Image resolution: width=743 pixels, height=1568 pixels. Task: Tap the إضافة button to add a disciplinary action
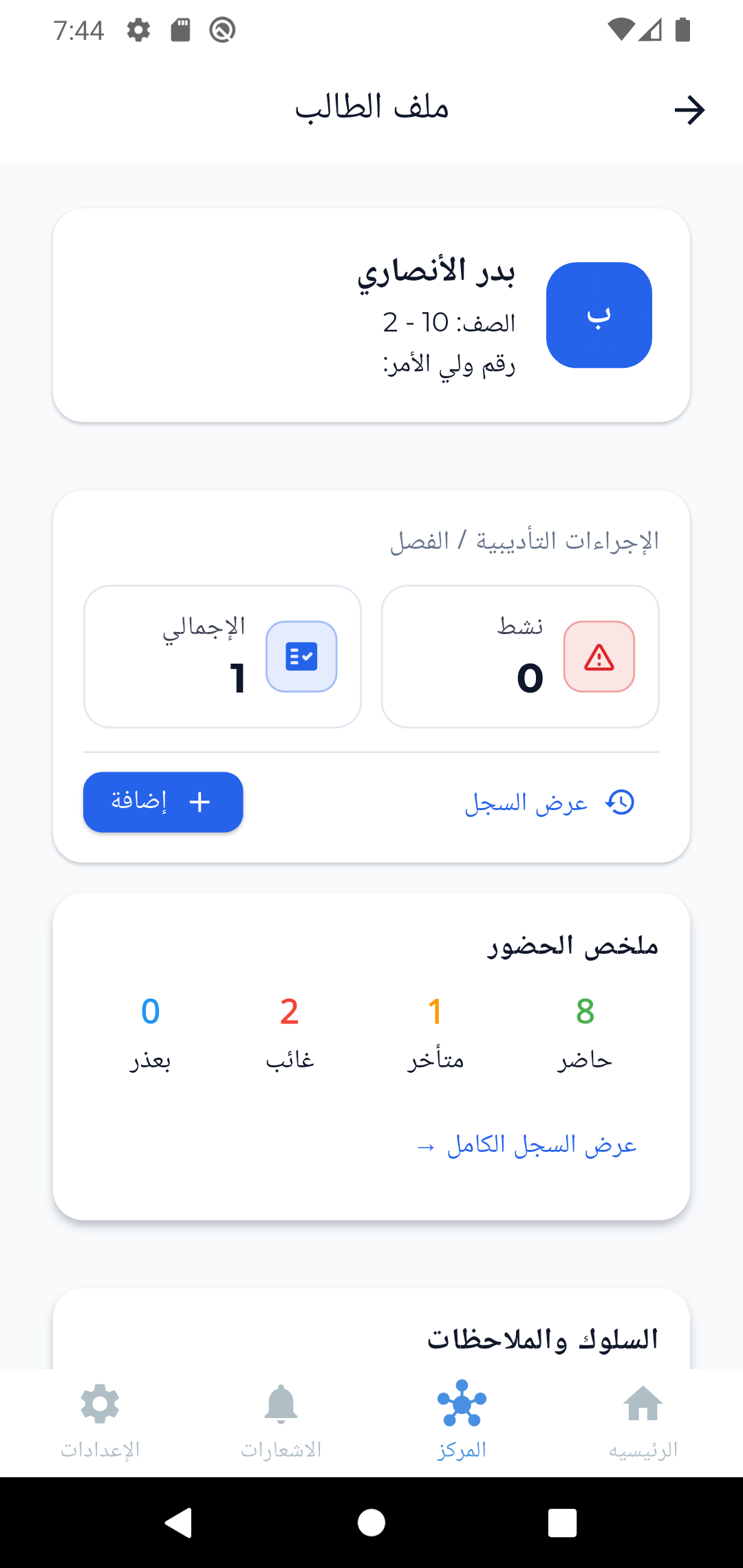(x=163, y=802)
